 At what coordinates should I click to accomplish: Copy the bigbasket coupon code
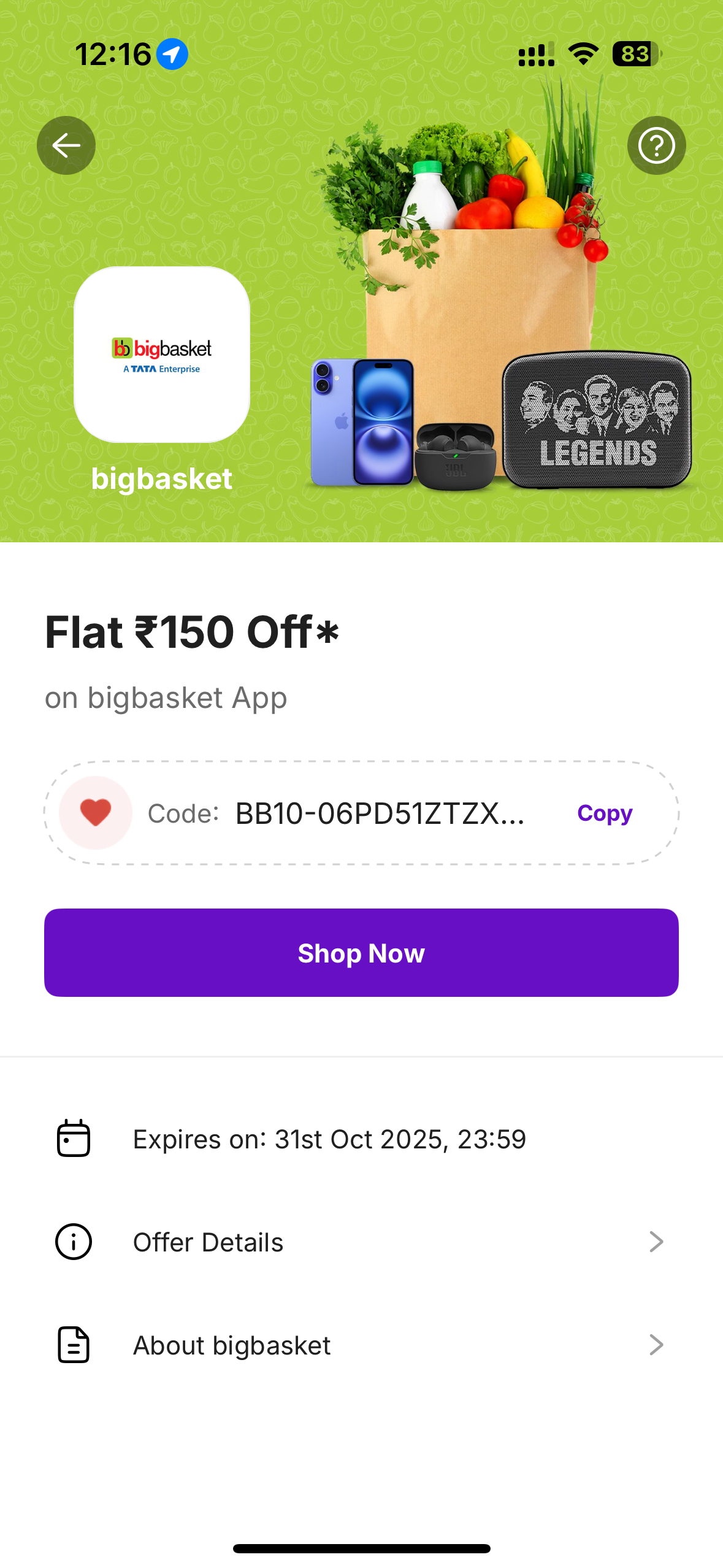pos(604,813)
